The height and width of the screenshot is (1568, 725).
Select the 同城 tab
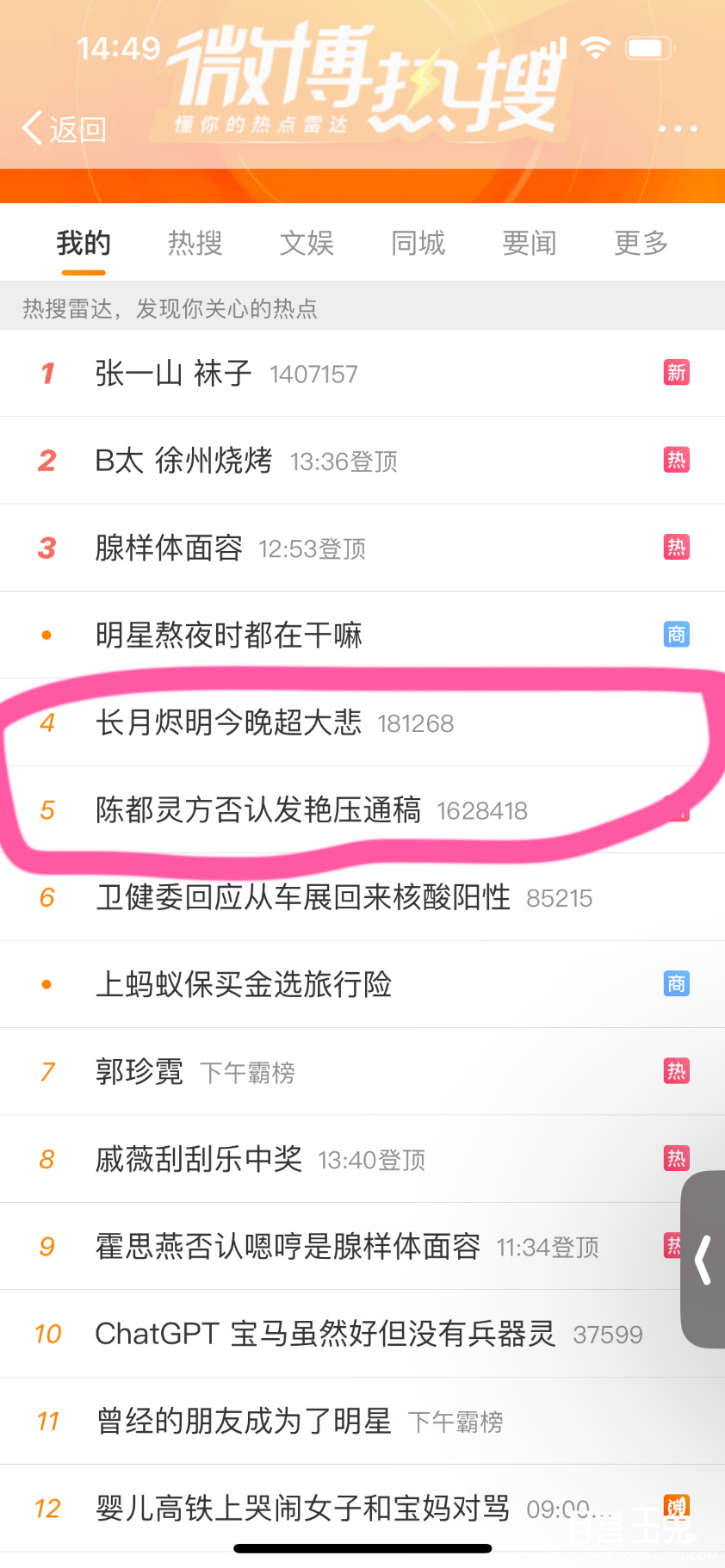(x=418, y=244)
